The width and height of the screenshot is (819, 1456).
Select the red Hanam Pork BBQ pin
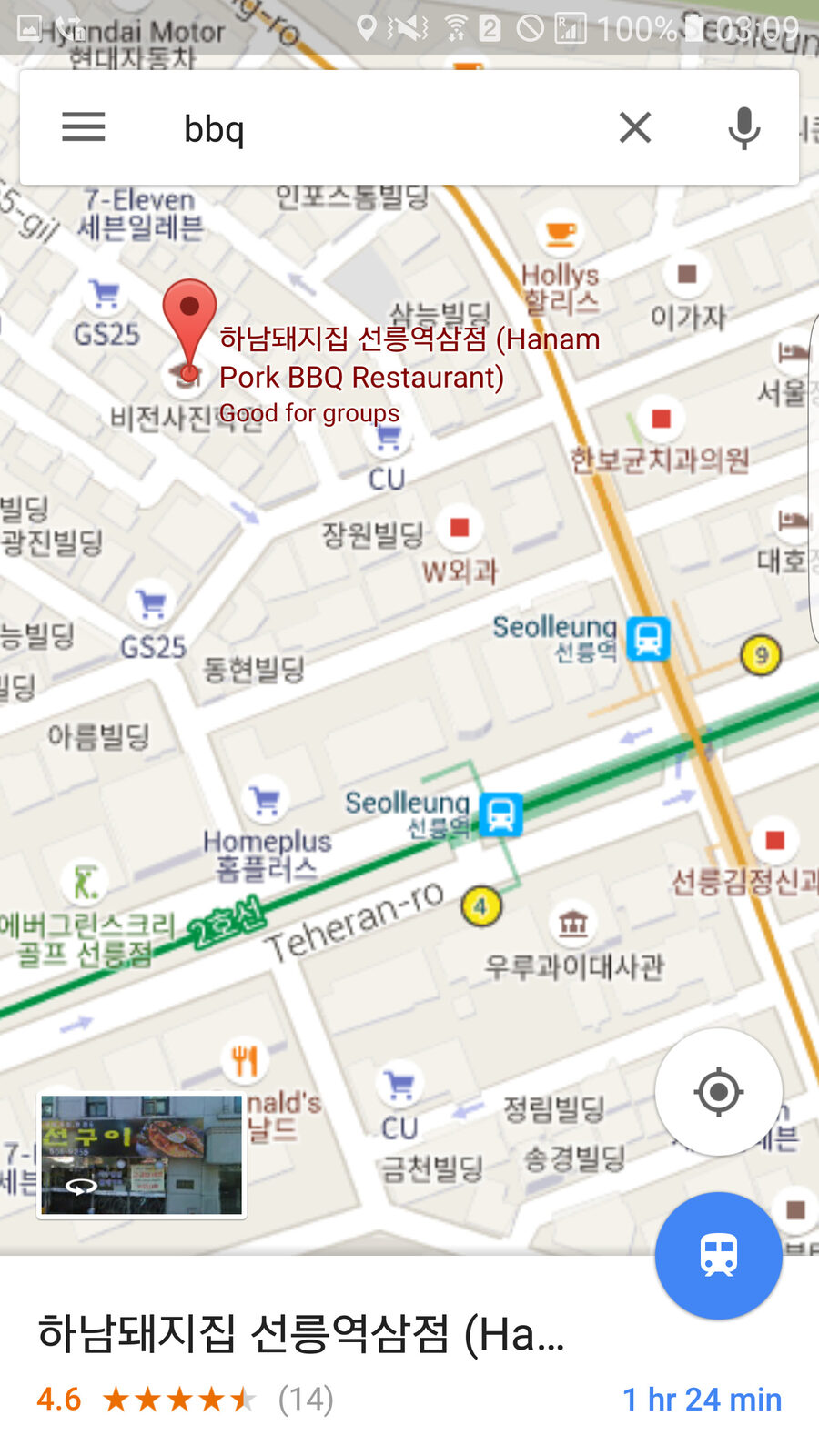[189, 329]
